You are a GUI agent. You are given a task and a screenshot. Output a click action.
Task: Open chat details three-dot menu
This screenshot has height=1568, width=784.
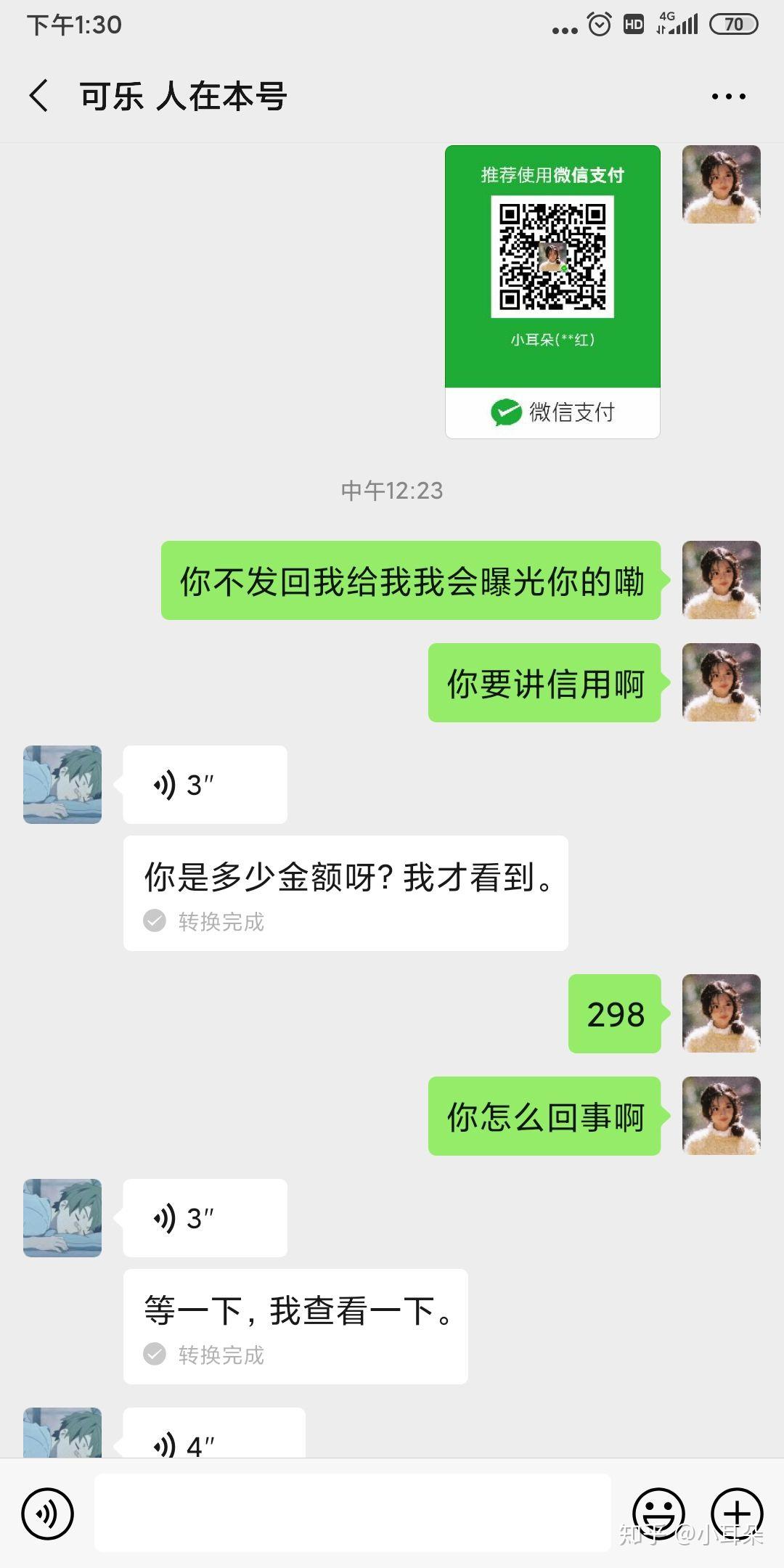[728, 97]
